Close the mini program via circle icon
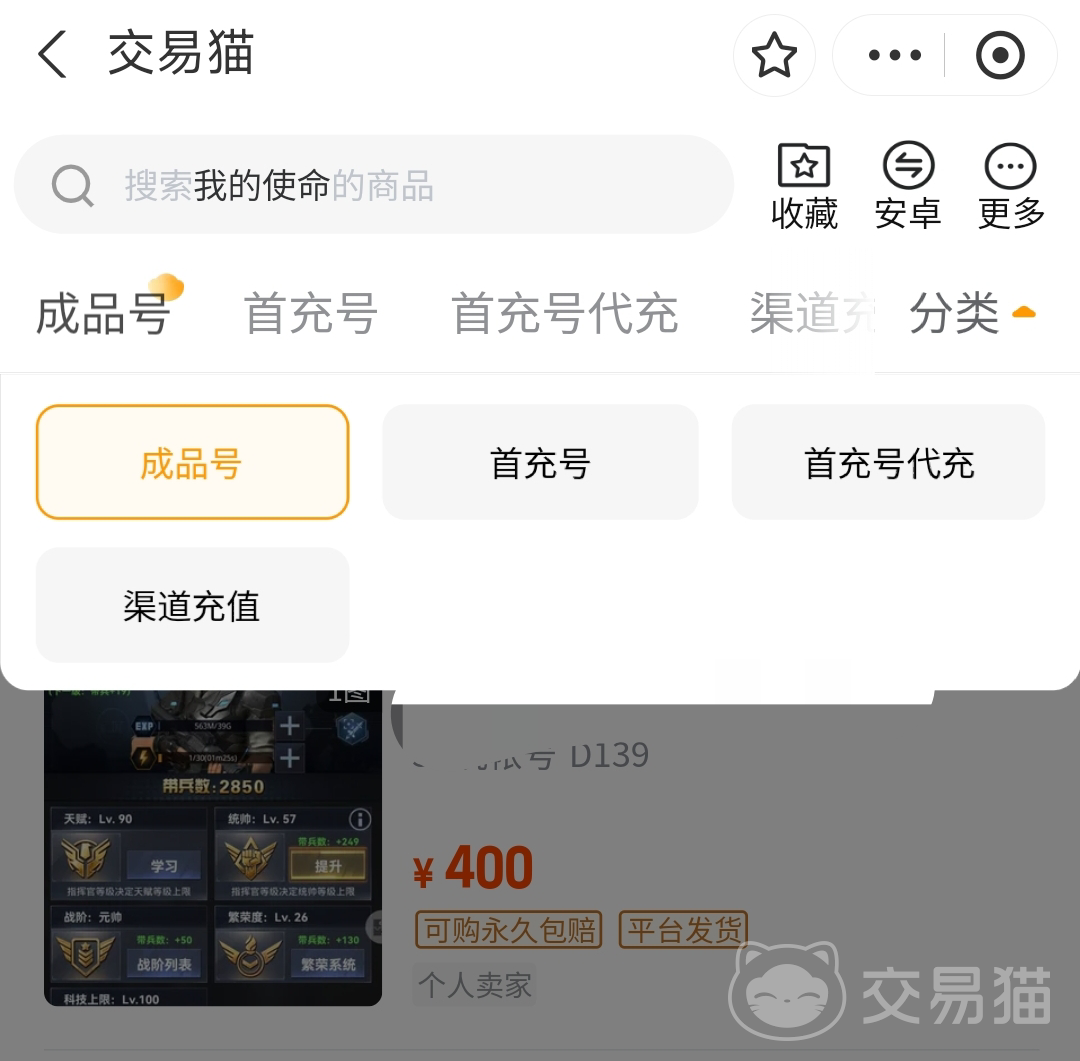The width and height of the screenshot is (1080, 1061). pos(1000,55)
